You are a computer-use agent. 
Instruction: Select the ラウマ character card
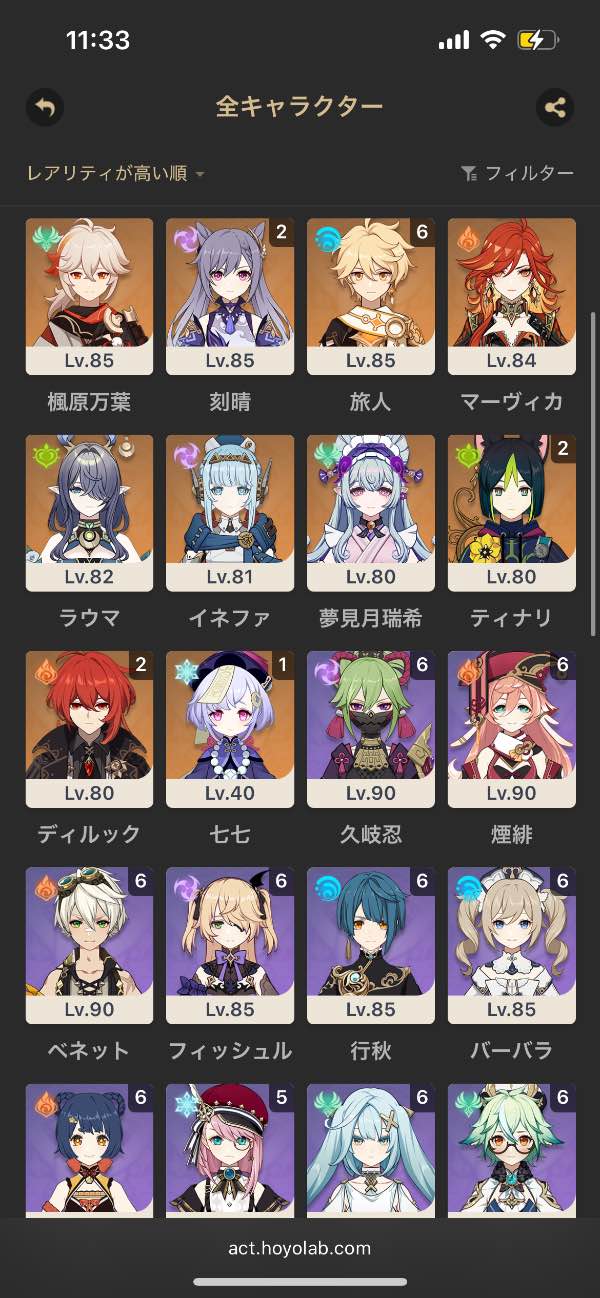(x=89, y=512)
